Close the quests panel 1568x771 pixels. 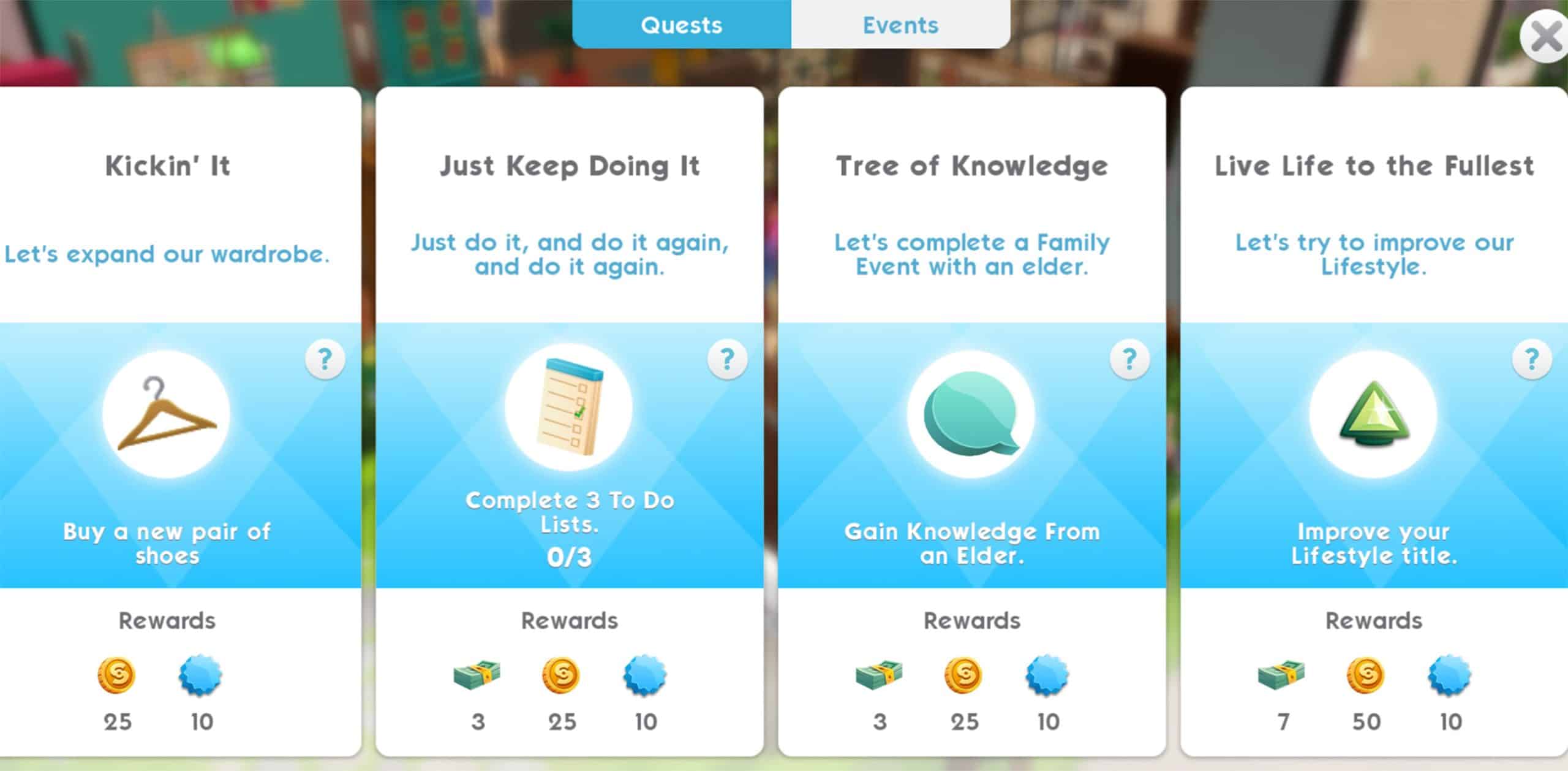point(1545,37)
